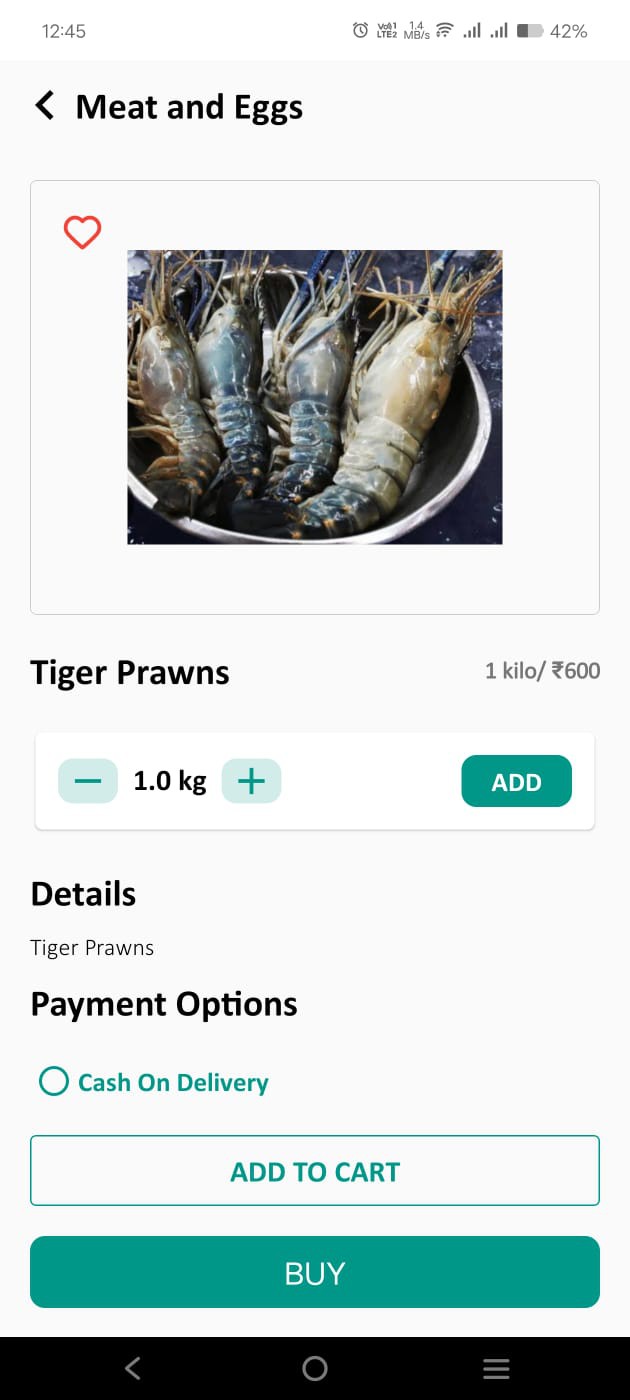Image resolution: width=630 pixels, height=1400 pixels.
Task: Increase quantity with the plus button
Action: pyautogui.click(x=251, y=781)
